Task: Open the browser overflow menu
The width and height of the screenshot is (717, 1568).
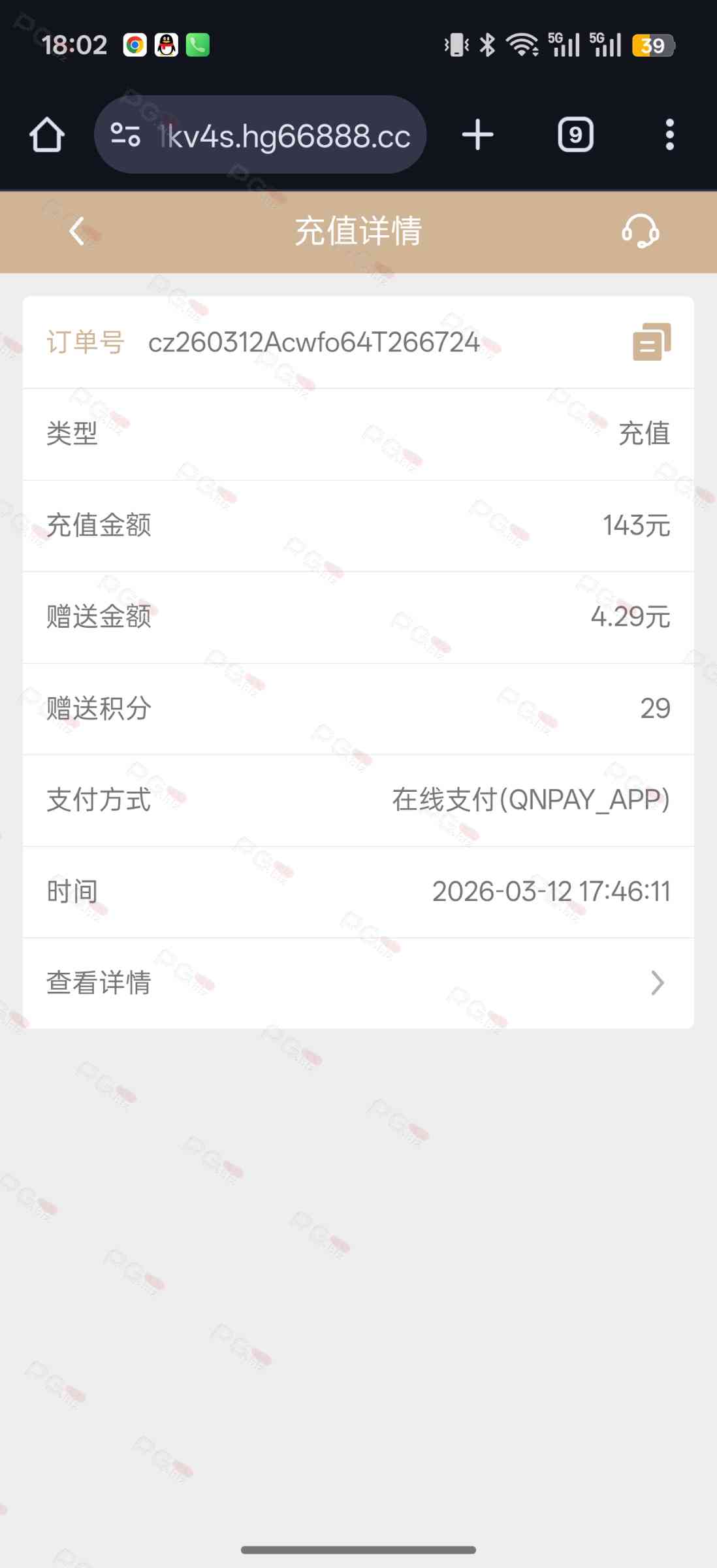Action: 669,135
